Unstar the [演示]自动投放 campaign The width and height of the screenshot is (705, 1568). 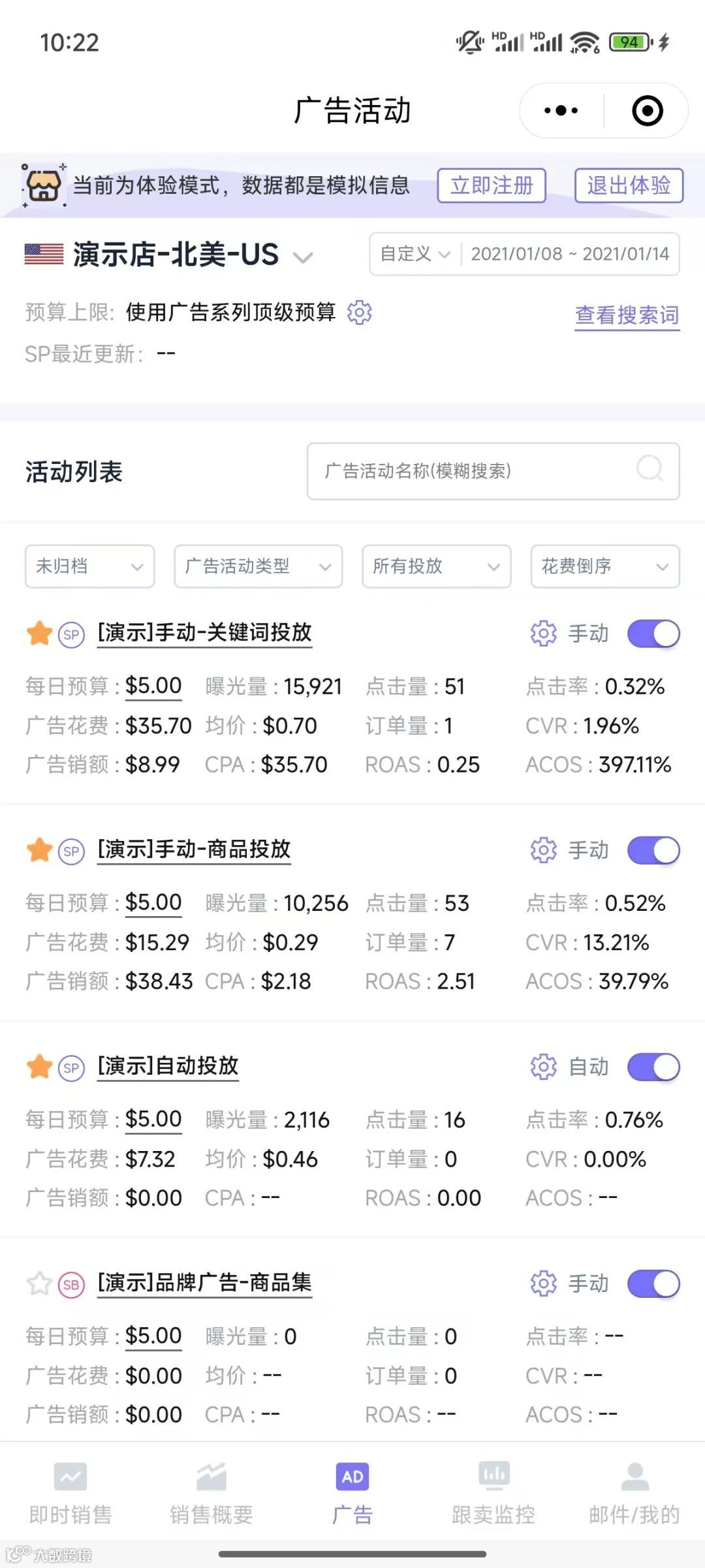(x=39, y=1067)
